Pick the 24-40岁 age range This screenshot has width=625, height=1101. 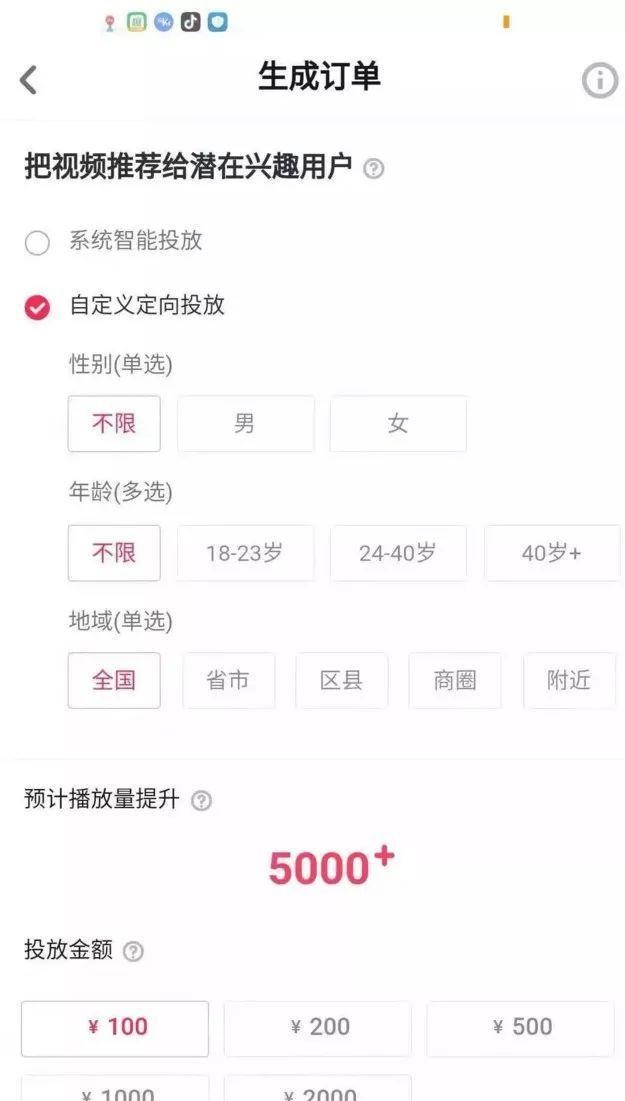pos(398,553)
